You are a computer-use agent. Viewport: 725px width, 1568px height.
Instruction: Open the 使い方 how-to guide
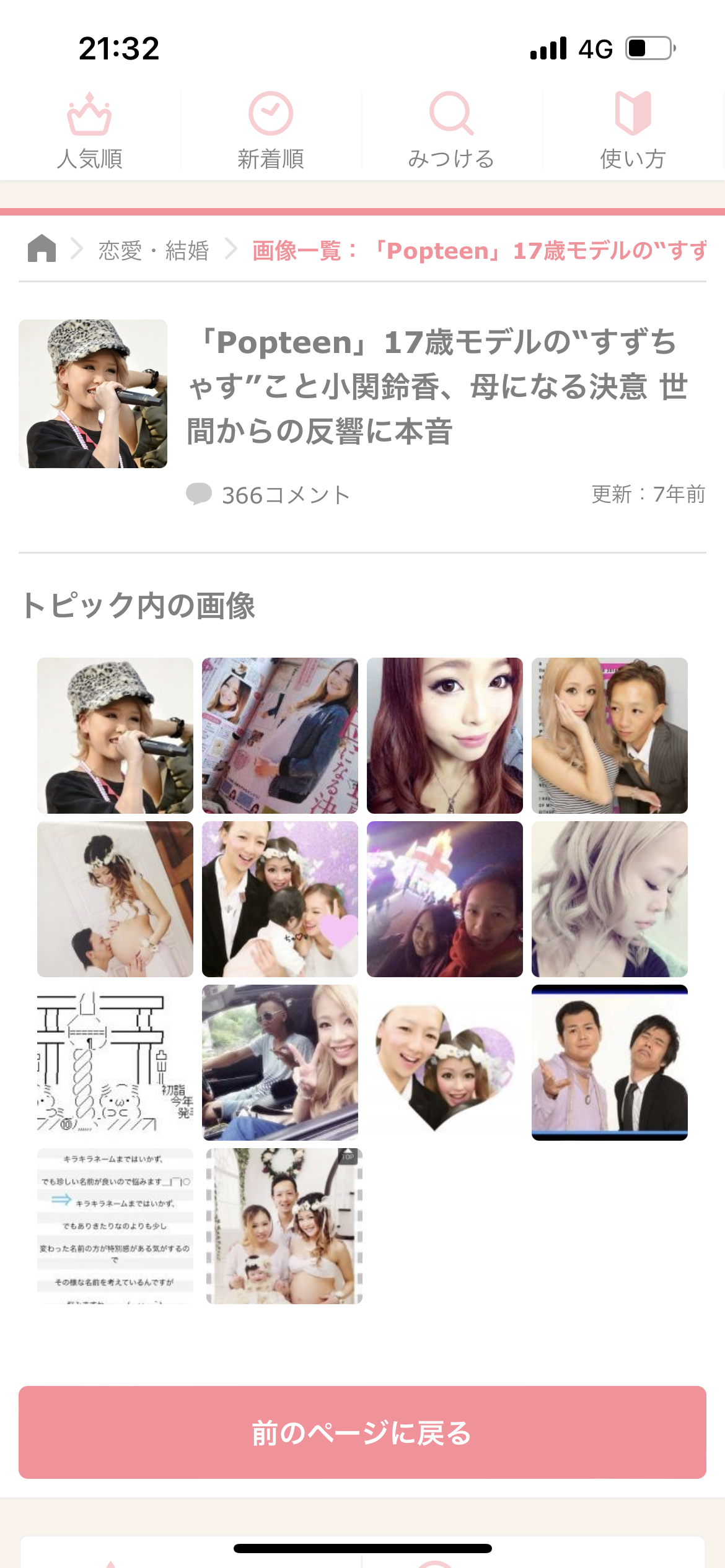(x=633, y=131)
